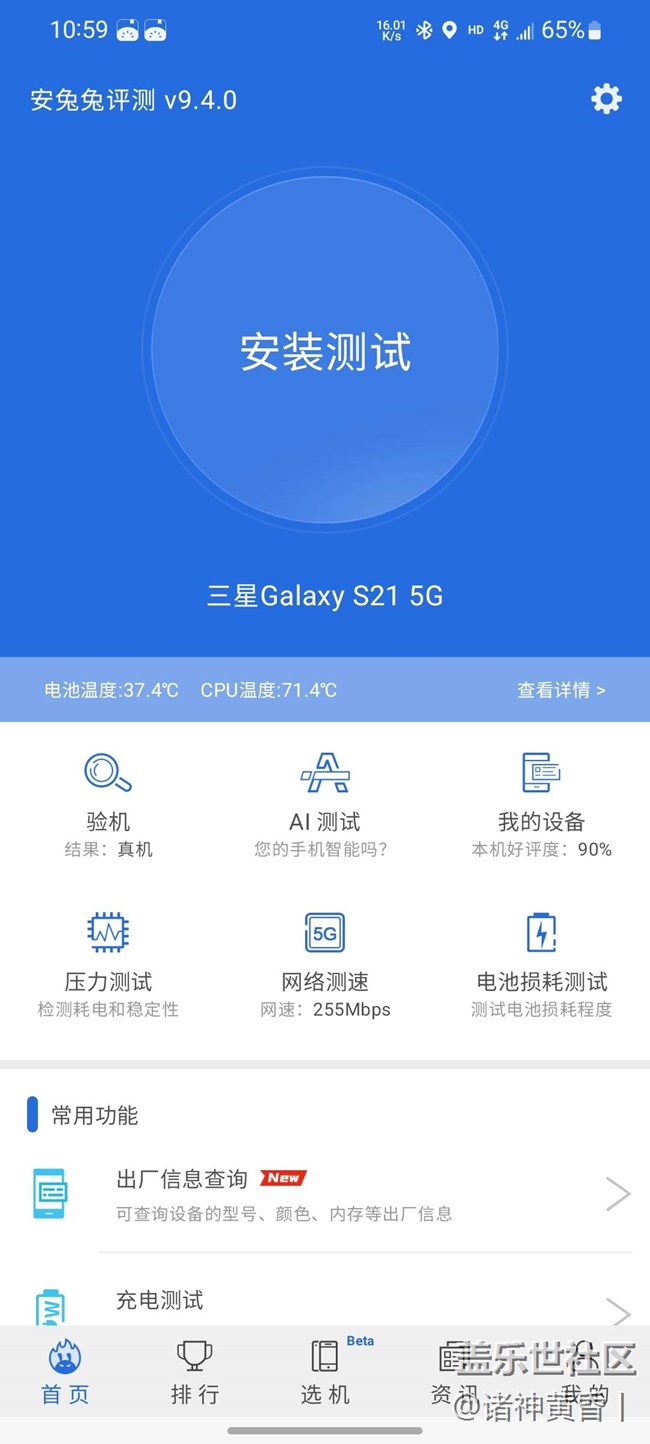Switch to the 排行 tab

pyautogui.click(x=195, y=1373)
